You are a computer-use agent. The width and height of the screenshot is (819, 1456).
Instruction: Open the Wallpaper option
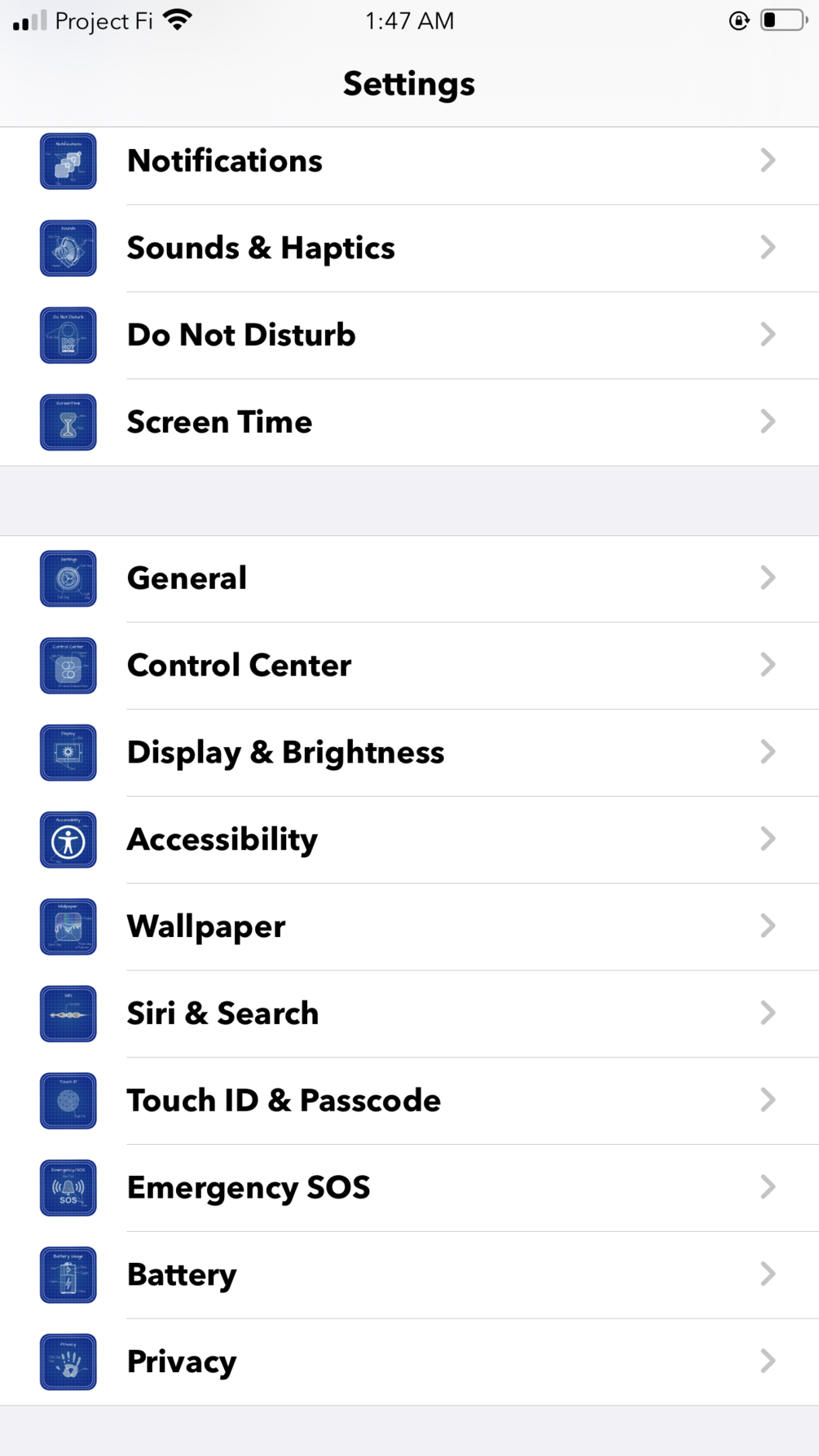tap(409, 926)
